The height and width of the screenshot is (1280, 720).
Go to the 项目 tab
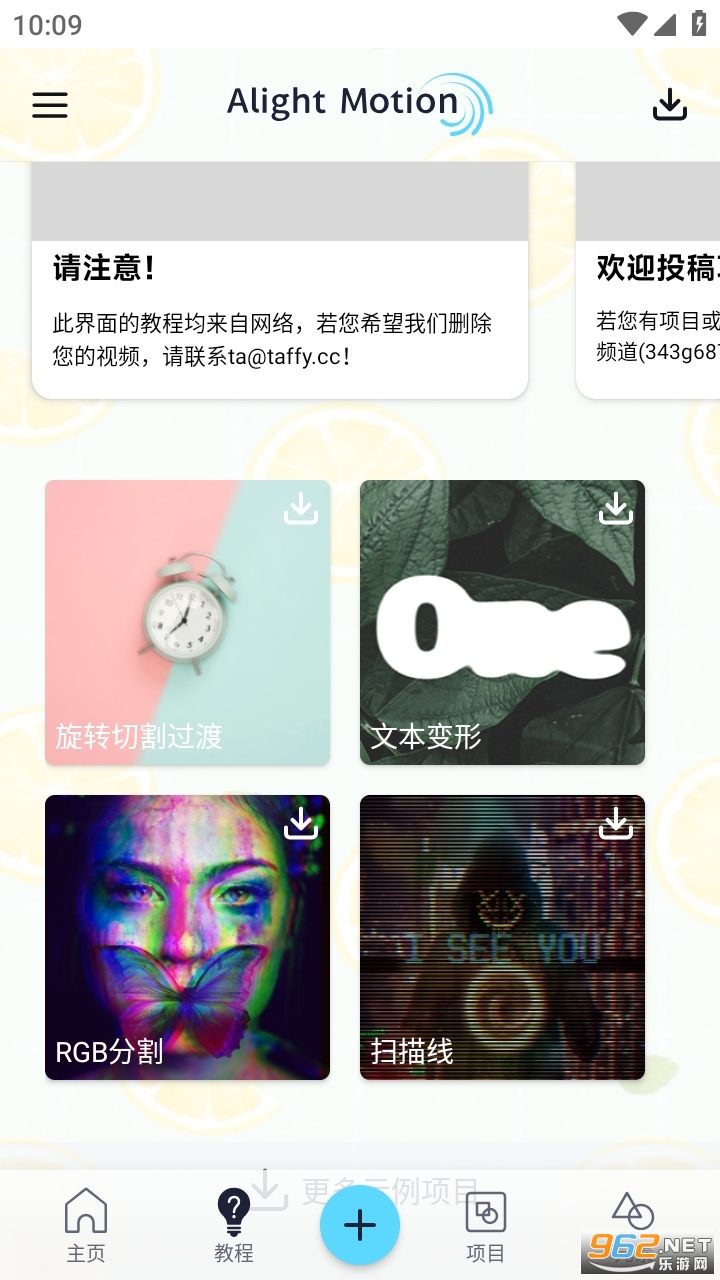point(486,1225)
